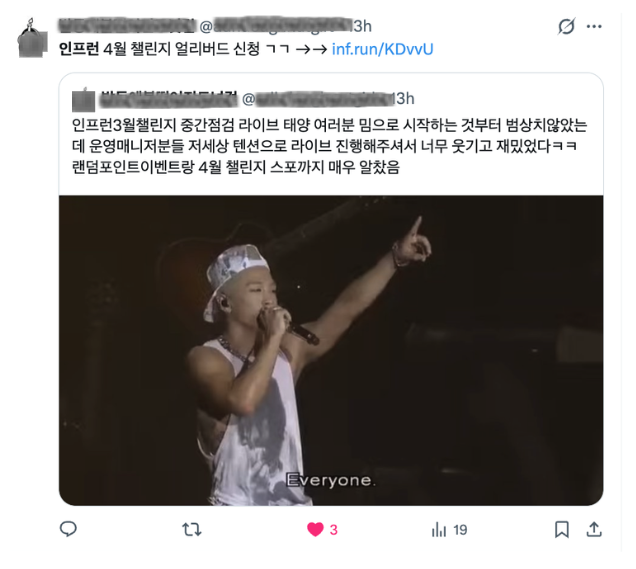636x569 pixels.
Task: Bookmark this post
Action: point(562,529)
